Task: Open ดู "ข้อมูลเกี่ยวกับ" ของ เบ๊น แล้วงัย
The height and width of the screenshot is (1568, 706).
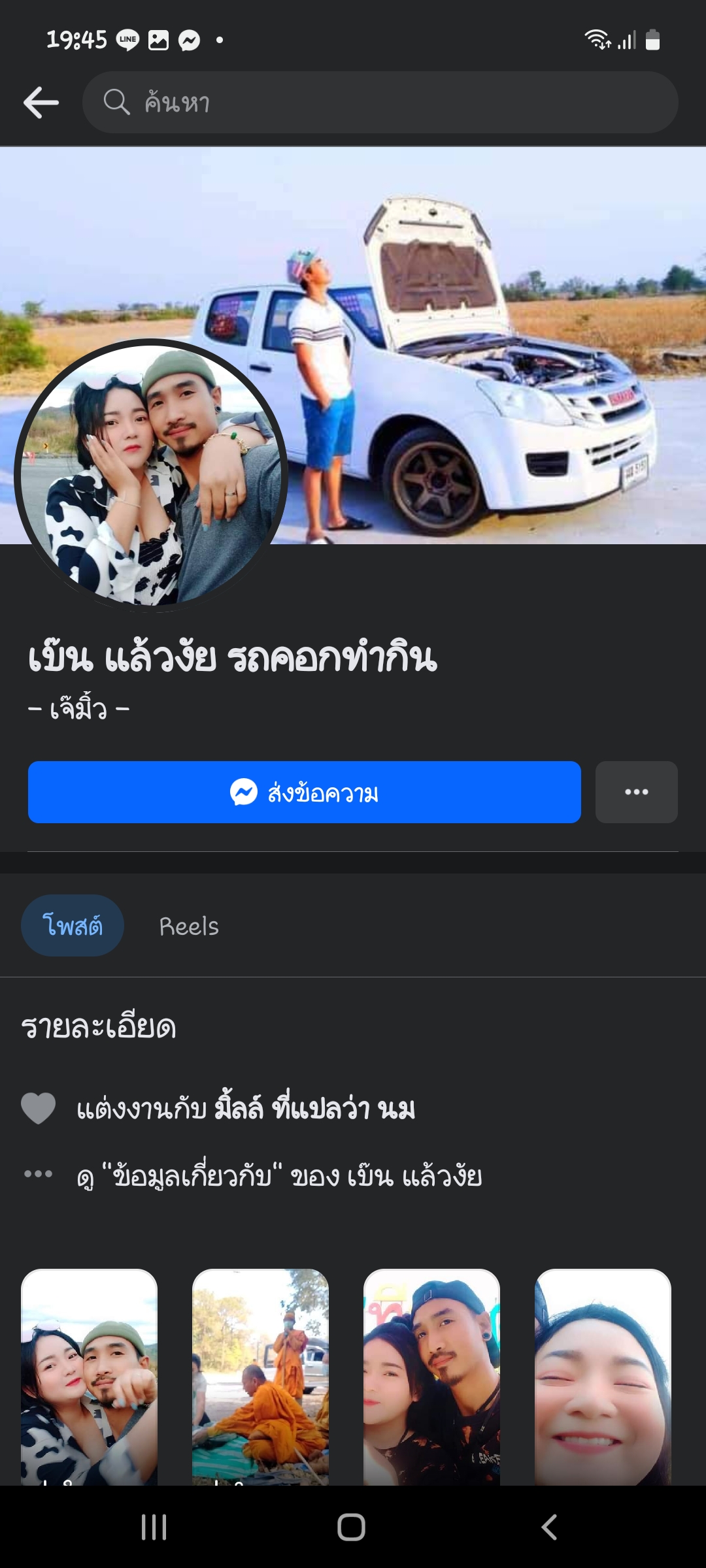Action: click(279, 1176)
